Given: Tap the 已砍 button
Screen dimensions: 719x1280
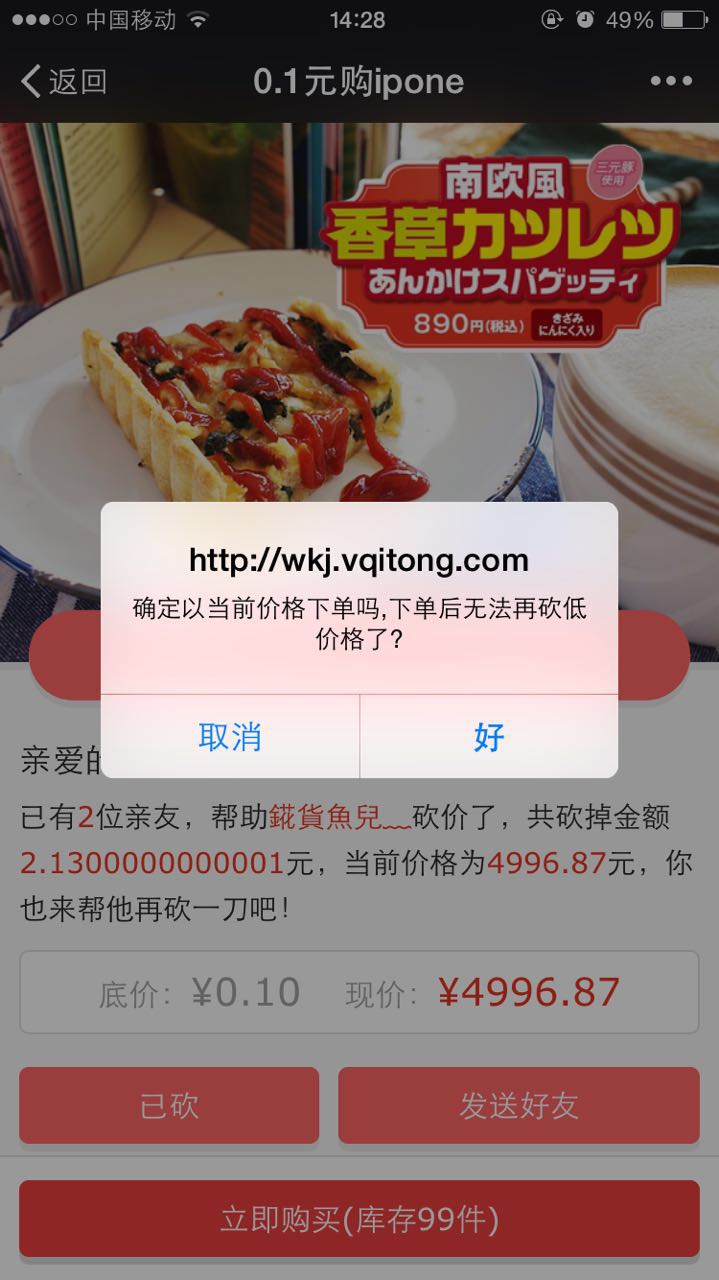Looking at the screenshot, I should click(169, 1105).
